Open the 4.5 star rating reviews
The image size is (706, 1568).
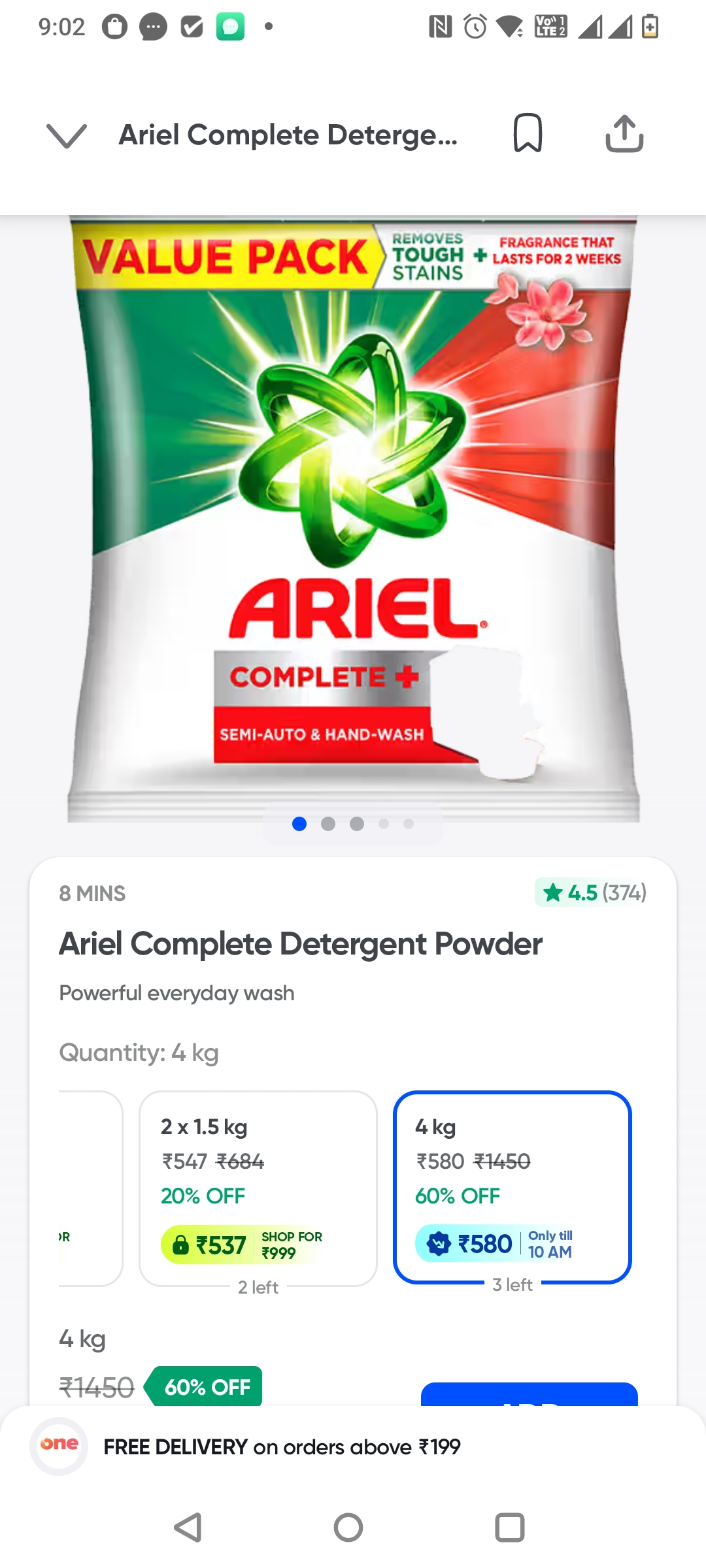(592, 892)
